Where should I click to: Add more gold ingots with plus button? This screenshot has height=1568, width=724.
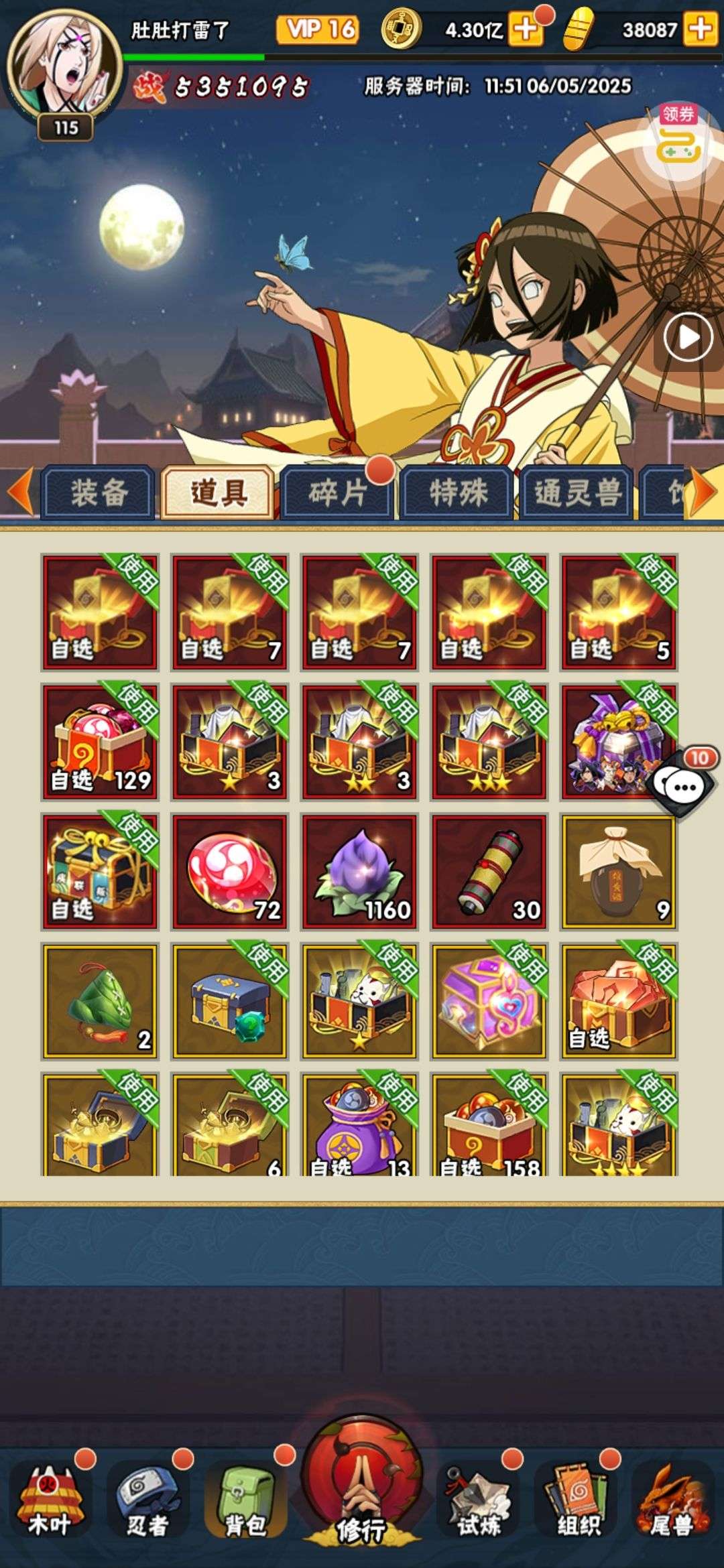[700, 30]
